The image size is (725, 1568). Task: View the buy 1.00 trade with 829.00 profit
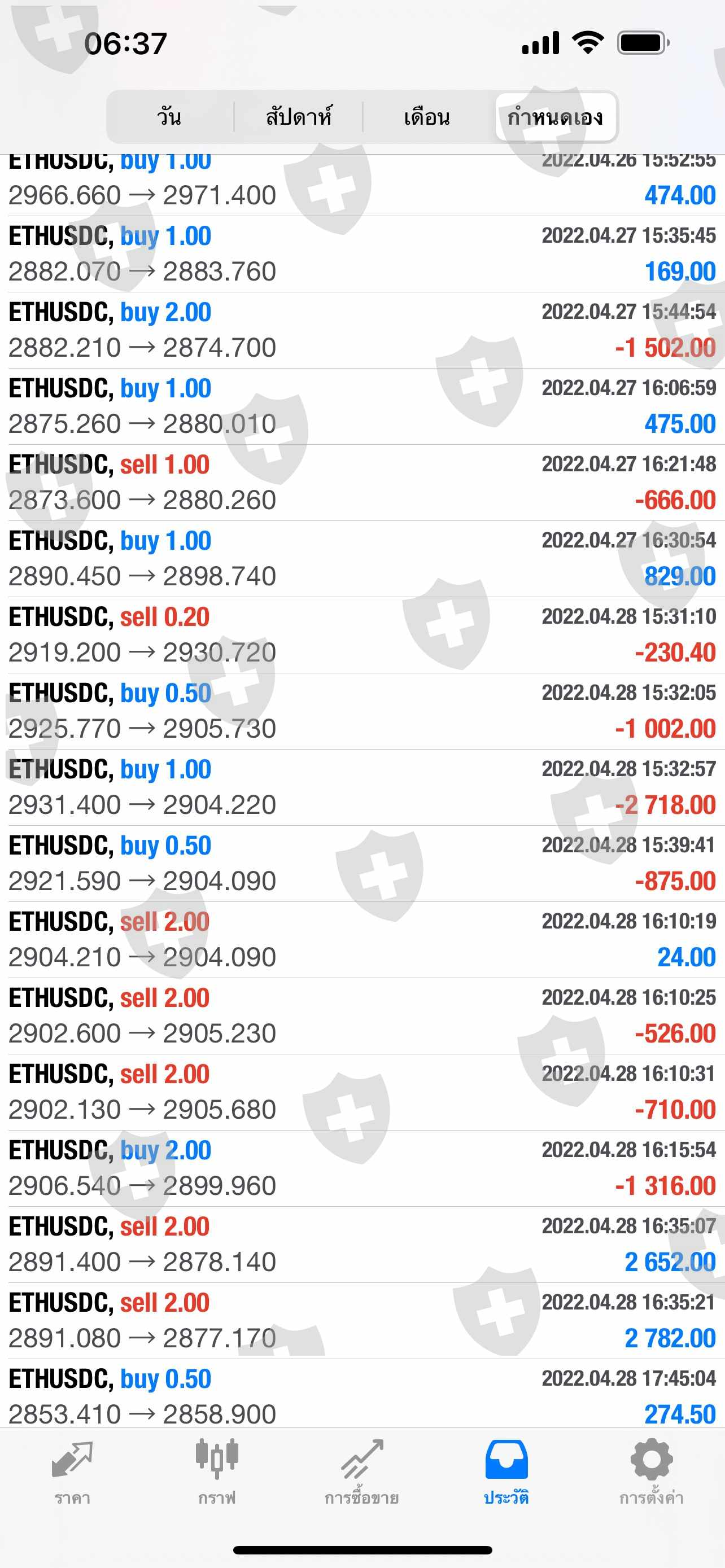click(x=362, y=558)
